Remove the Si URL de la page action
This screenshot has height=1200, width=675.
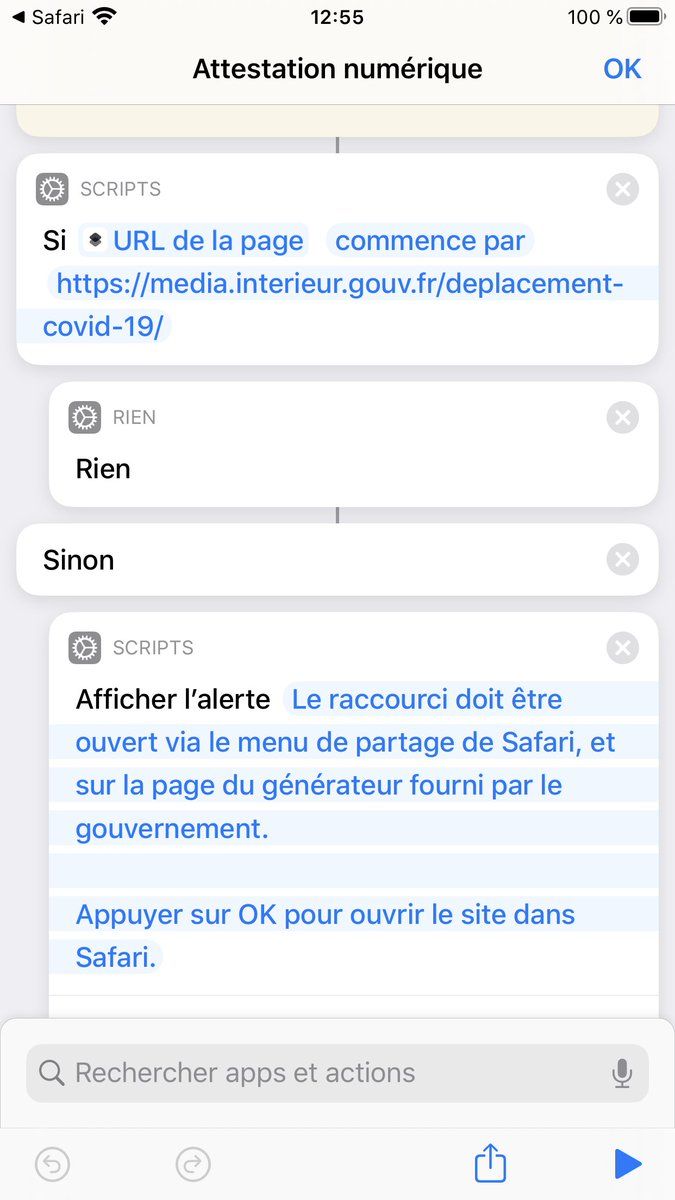(x=622, y=189)
